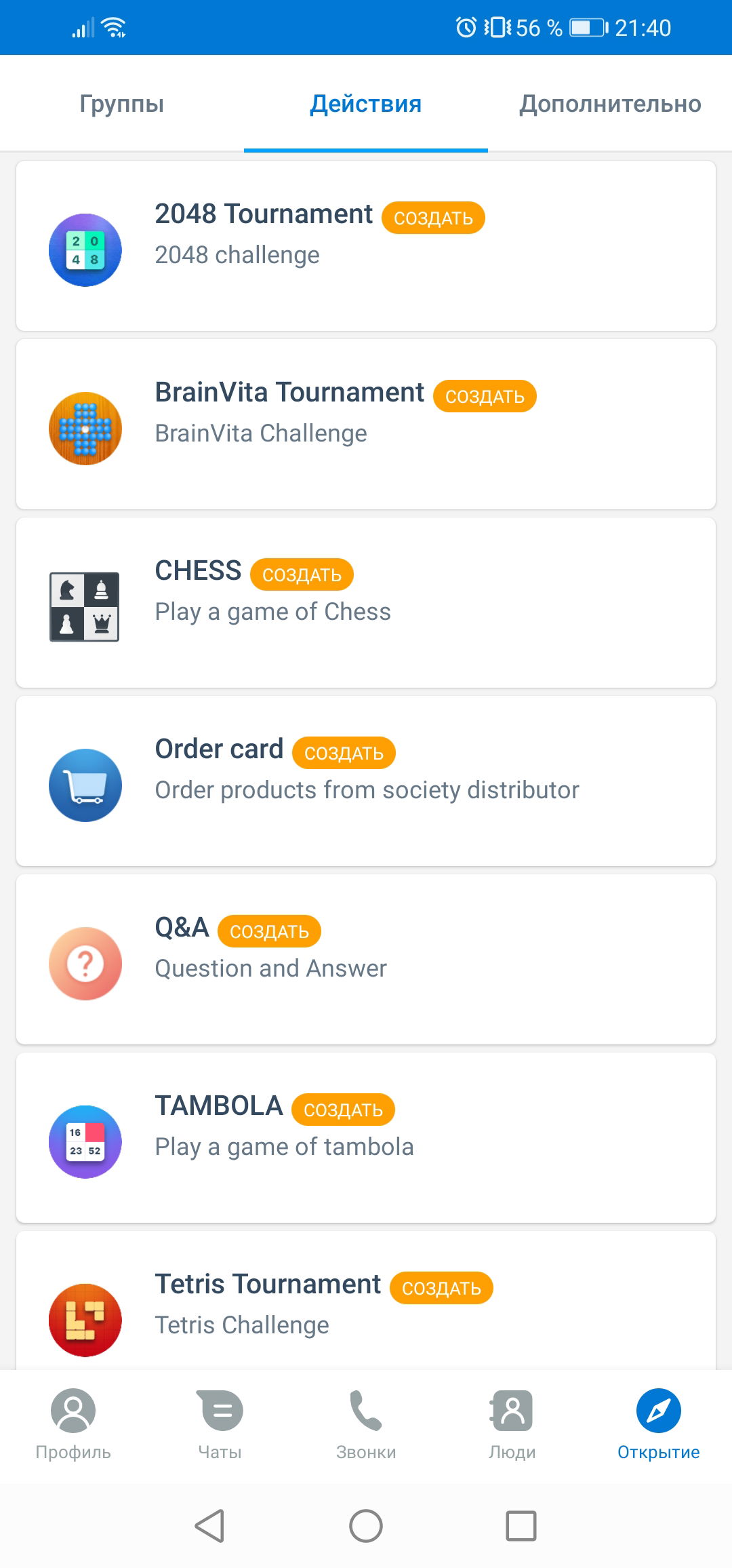
Task: Switch to the Звонки tab
Action: (x=366, y=1423)
